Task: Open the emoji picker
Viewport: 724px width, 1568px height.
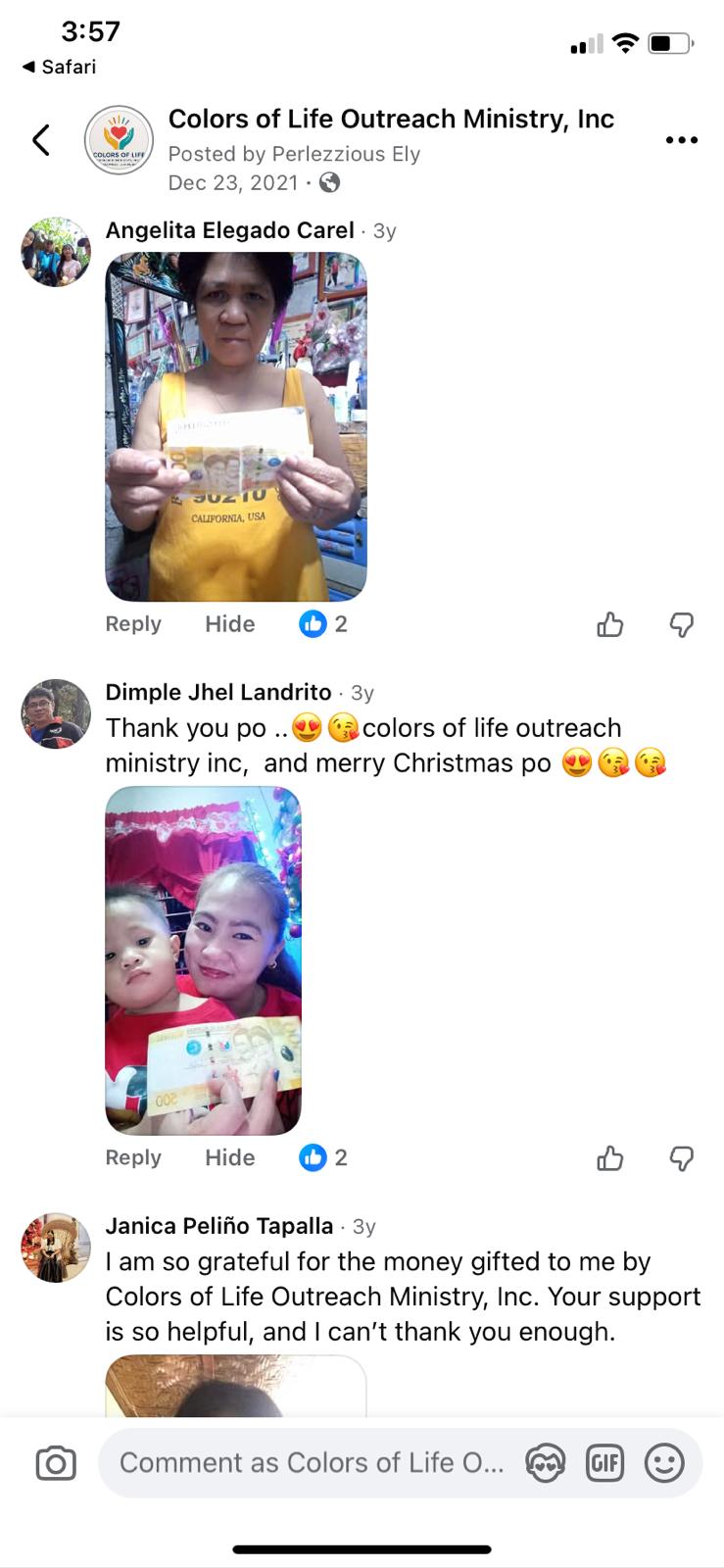Action: (664, 1463)
